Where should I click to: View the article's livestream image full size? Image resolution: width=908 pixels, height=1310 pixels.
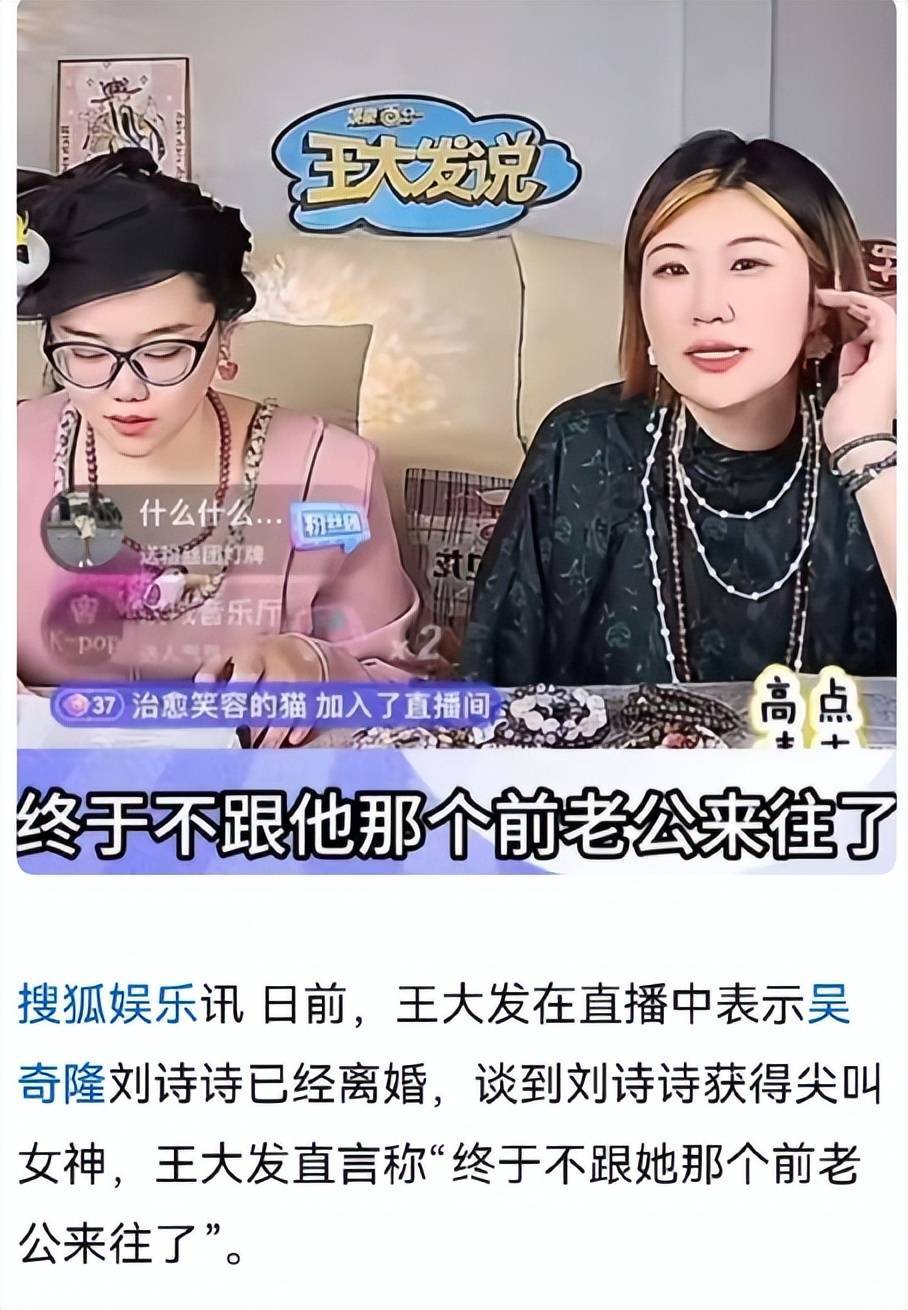pos(455,436)
